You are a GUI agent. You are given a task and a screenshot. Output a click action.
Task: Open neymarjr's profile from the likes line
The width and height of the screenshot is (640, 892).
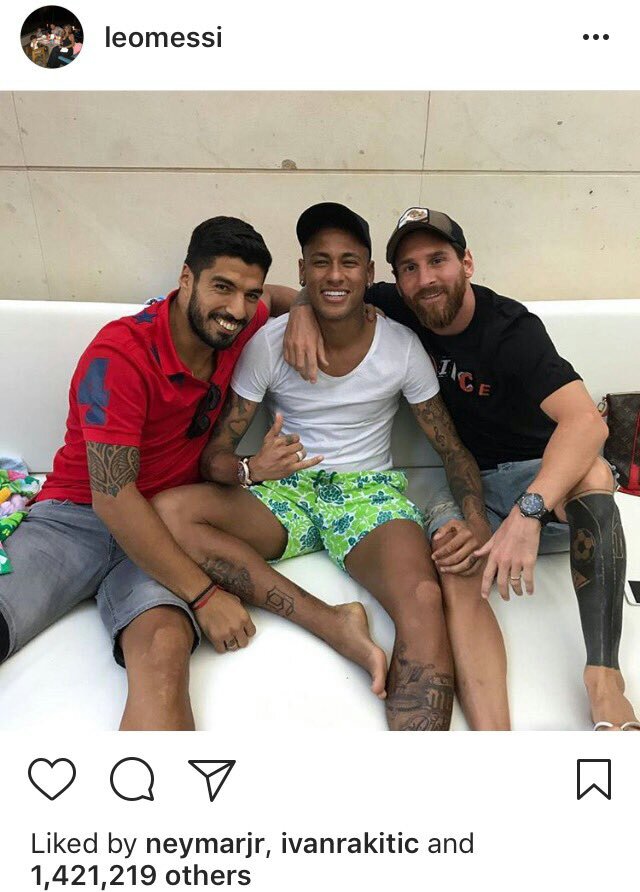click(x=206, y=843)
